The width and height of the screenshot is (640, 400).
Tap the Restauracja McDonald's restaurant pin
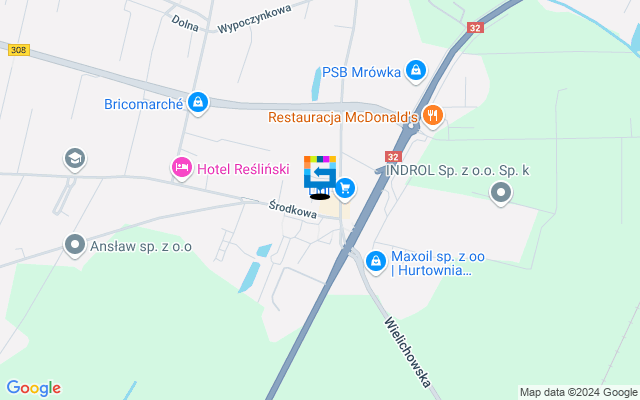click(433, 116)
